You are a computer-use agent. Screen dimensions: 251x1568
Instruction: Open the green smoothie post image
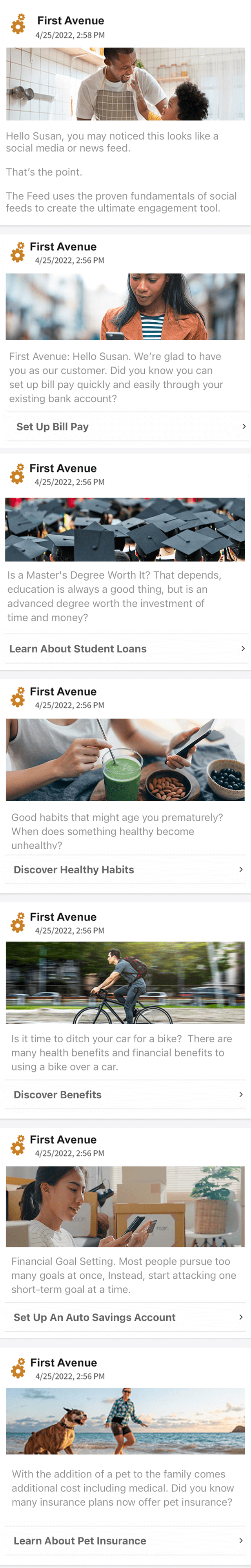point(125,759)
